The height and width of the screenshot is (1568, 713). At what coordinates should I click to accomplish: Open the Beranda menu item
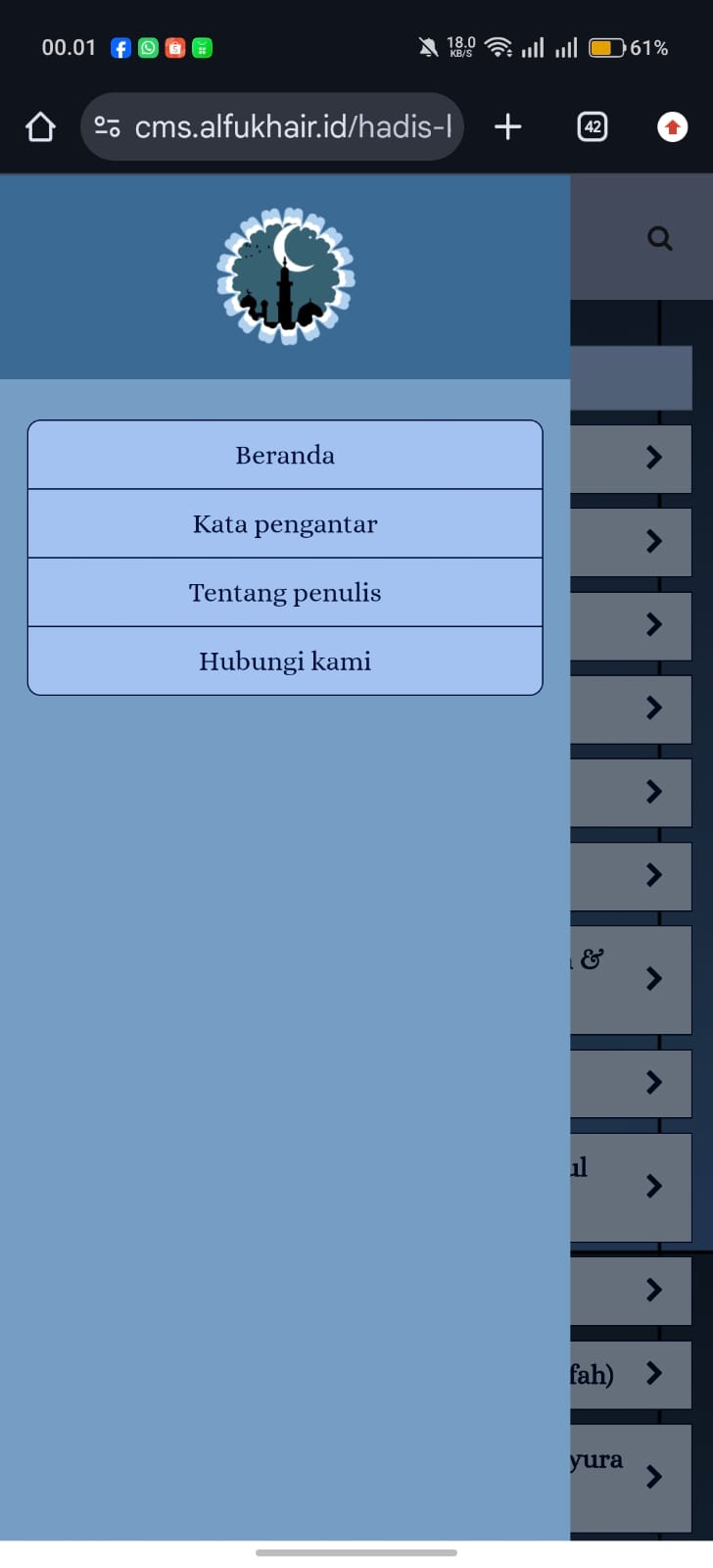pyautogui.click(x=285, y=455)
